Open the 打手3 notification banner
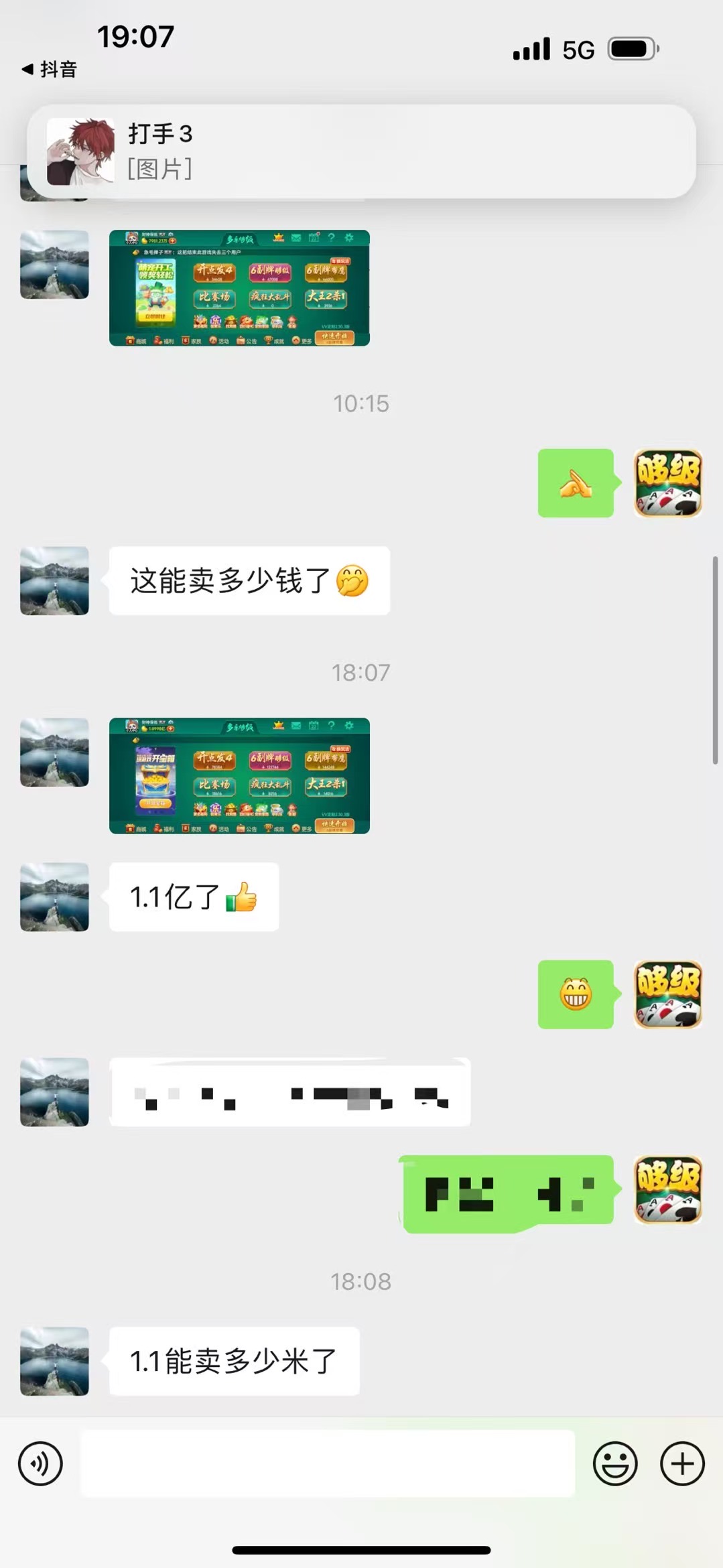723x1568 pixels. [360, 151]
